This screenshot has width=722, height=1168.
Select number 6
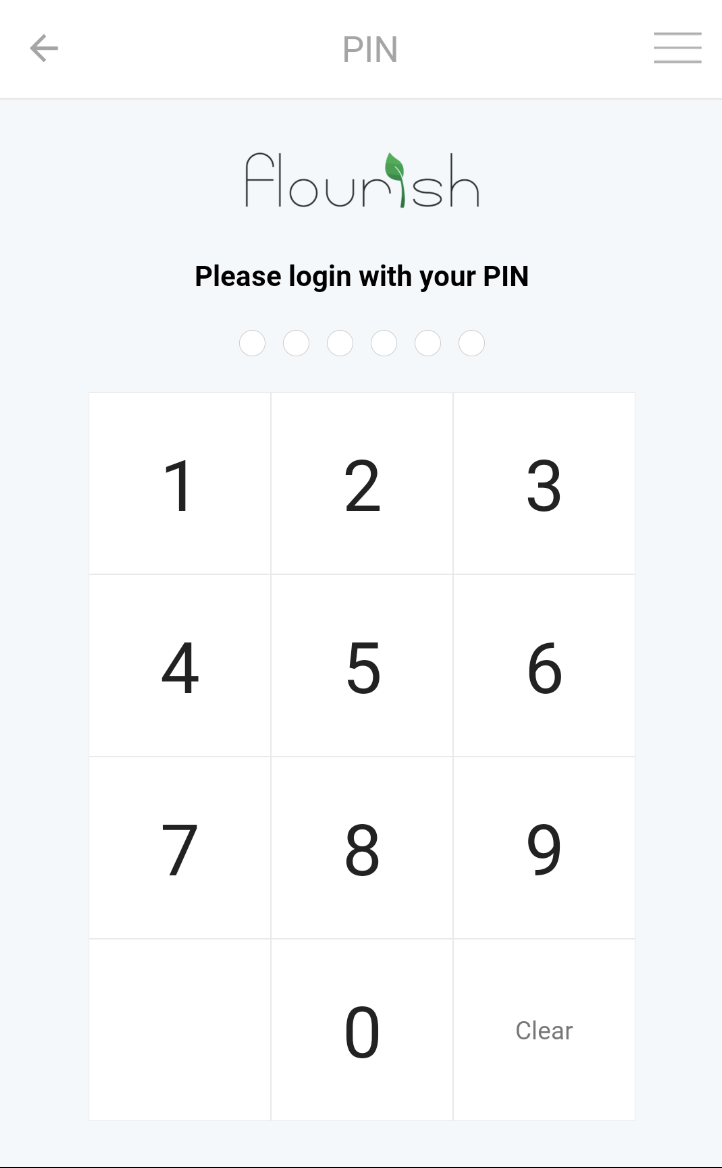pos(545,666)
